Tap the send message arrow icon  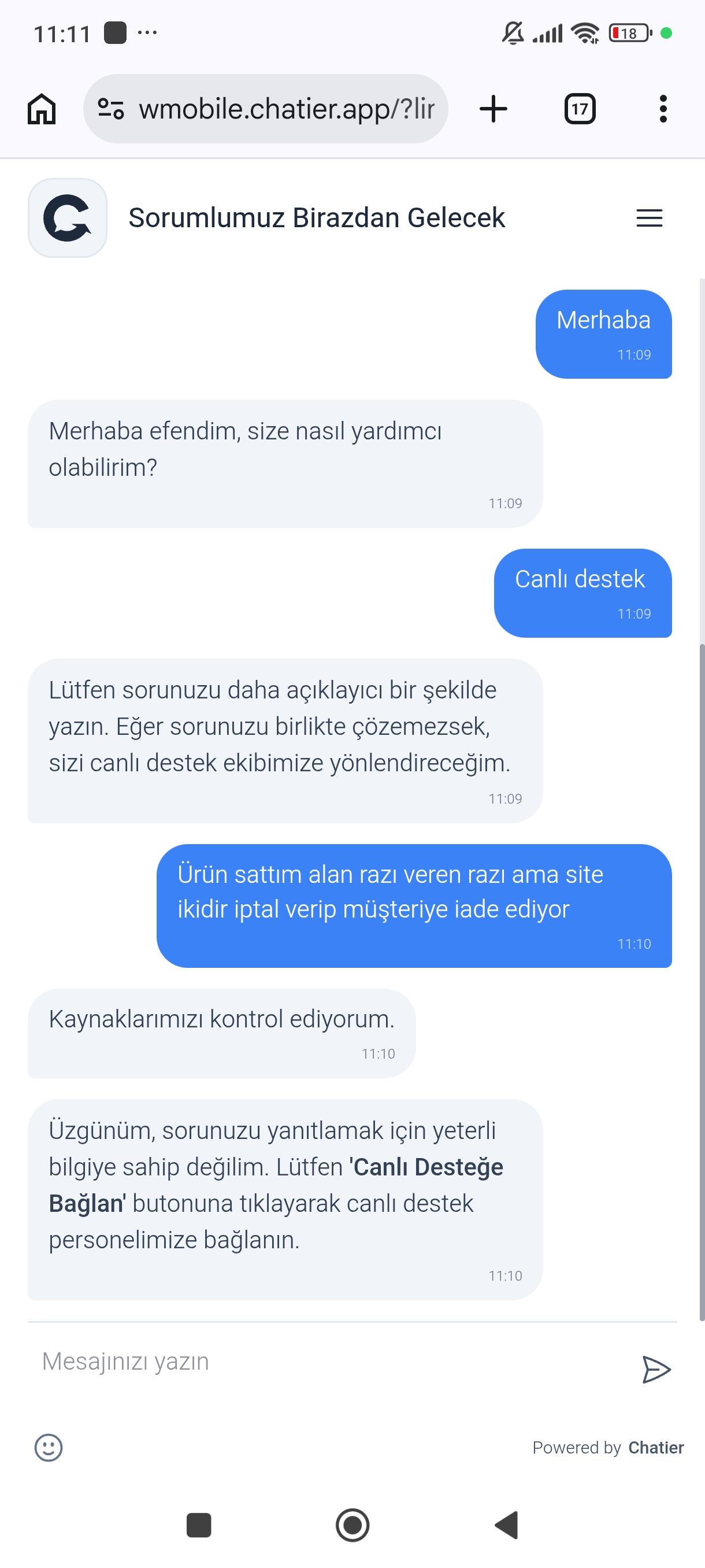(x=656, y=1370)
